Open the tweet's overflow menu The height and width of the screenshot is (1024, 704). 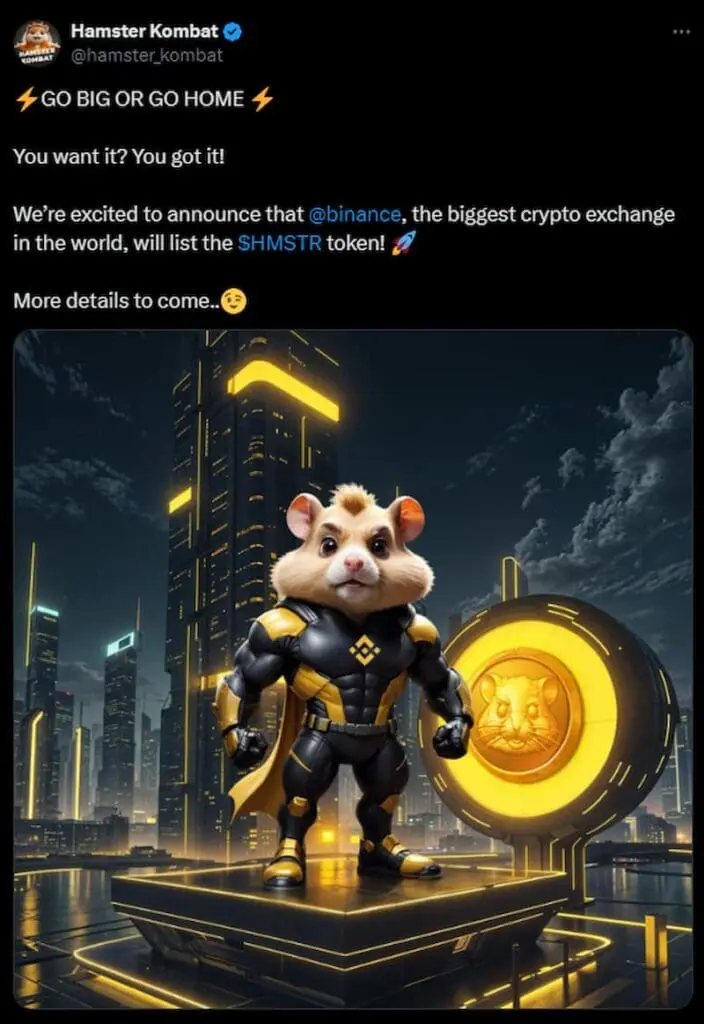(x=681, y=31)
